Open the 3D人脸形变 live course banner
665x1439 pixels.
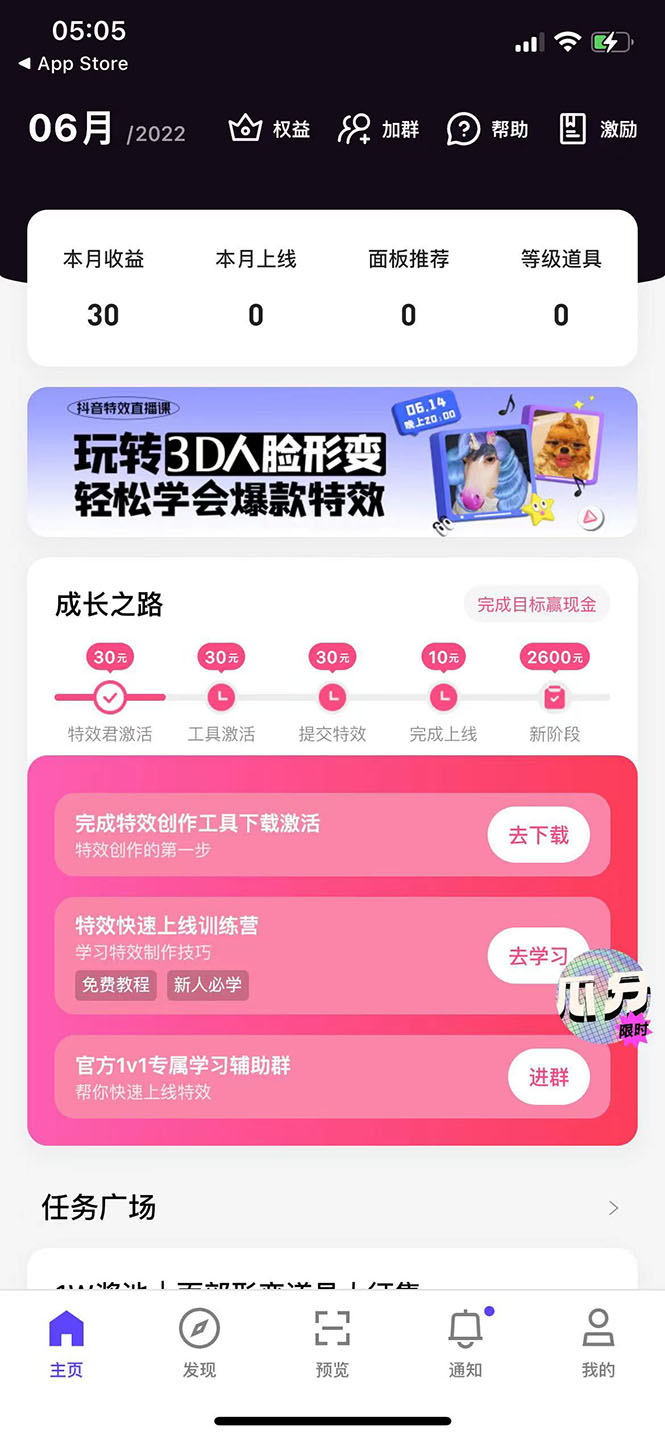tap(332, 462)
